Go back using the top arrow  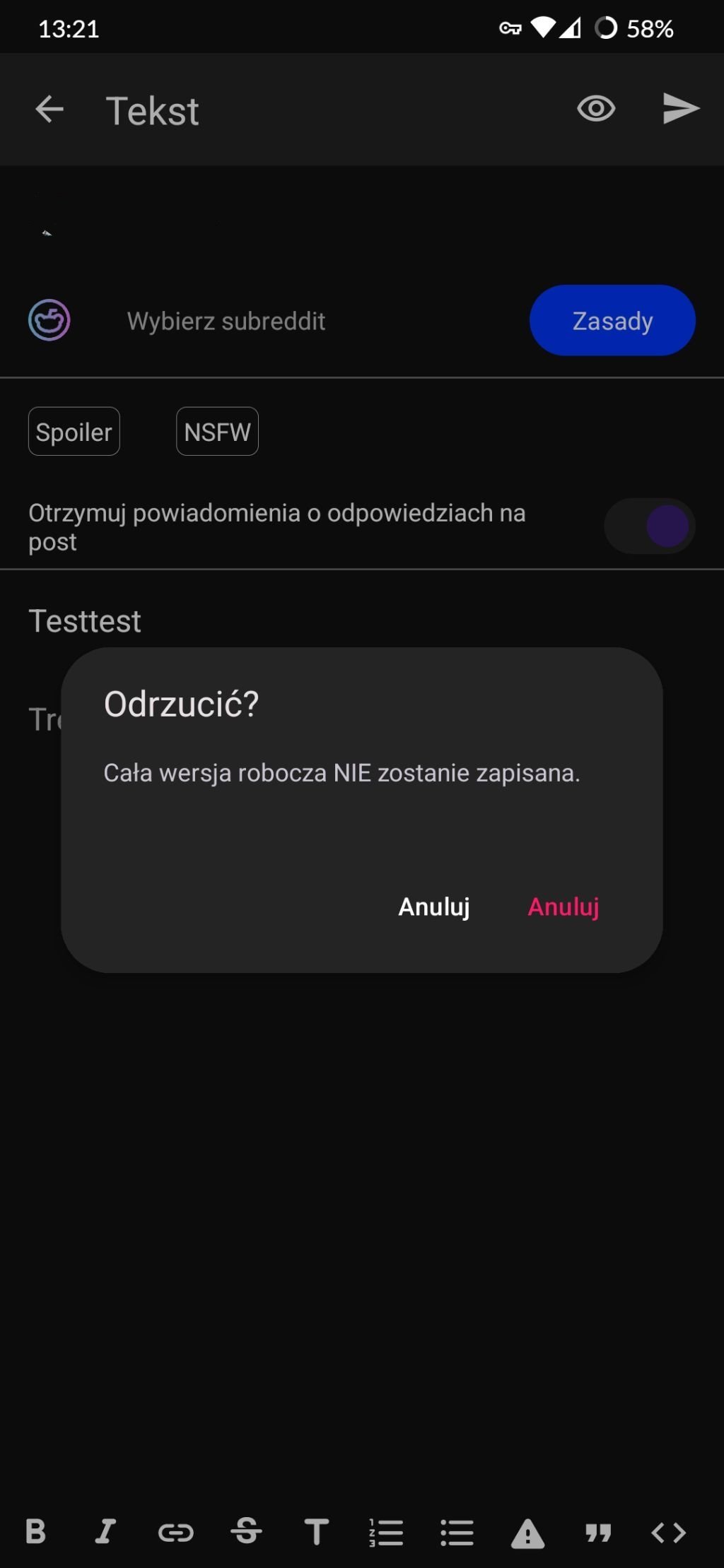pyautogui.click(x=49, y=110)
